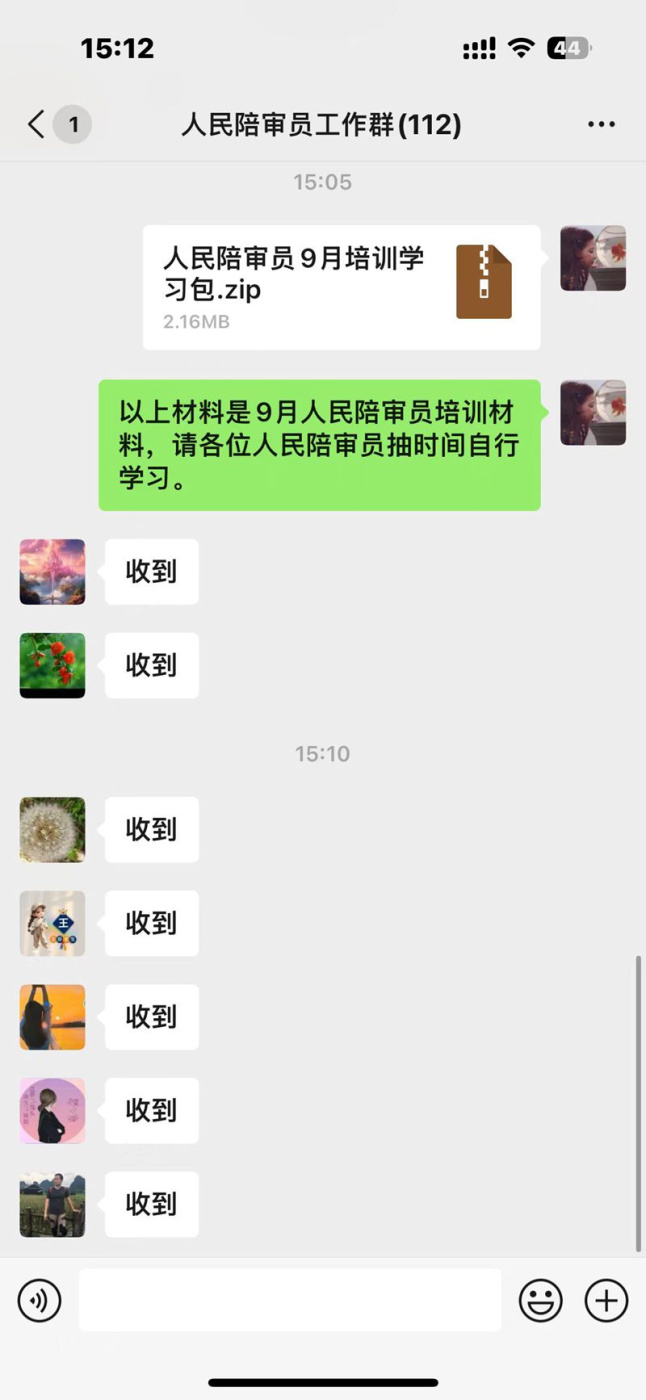Open the plus attachment menu
The image size is (646, 1400).
tap(606, 1300)
